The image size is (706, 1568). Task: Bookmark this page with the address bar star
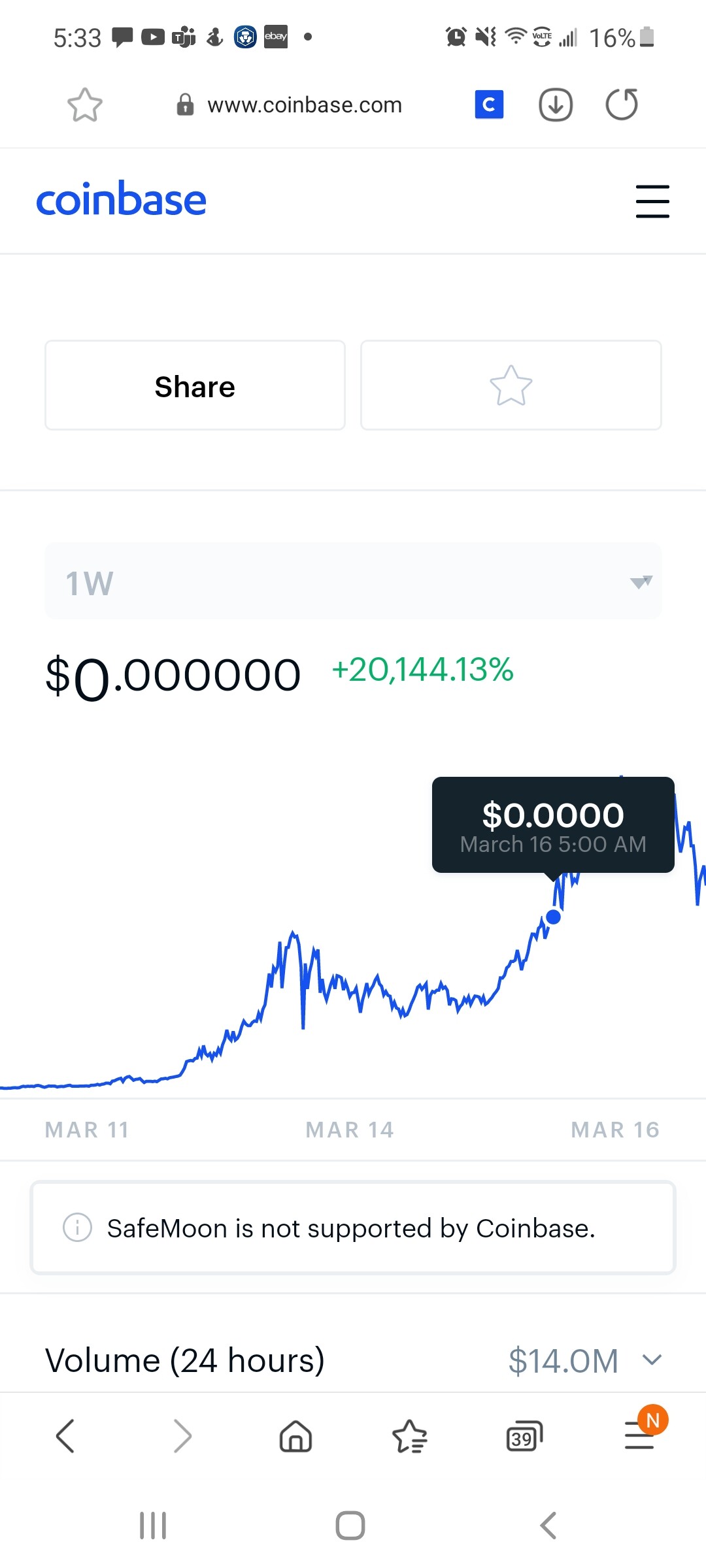click(x=85, y=105)
